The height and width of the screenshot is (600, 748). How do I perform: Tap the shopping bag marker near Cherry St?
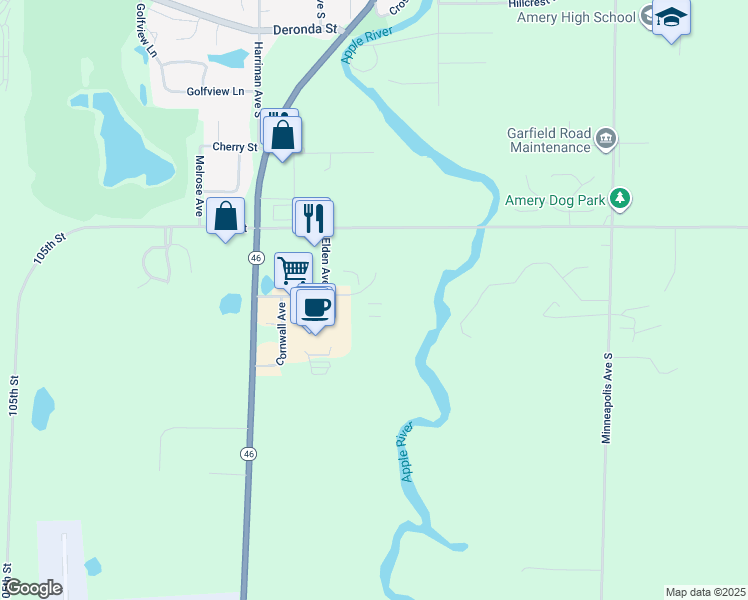tap(284, 136)
